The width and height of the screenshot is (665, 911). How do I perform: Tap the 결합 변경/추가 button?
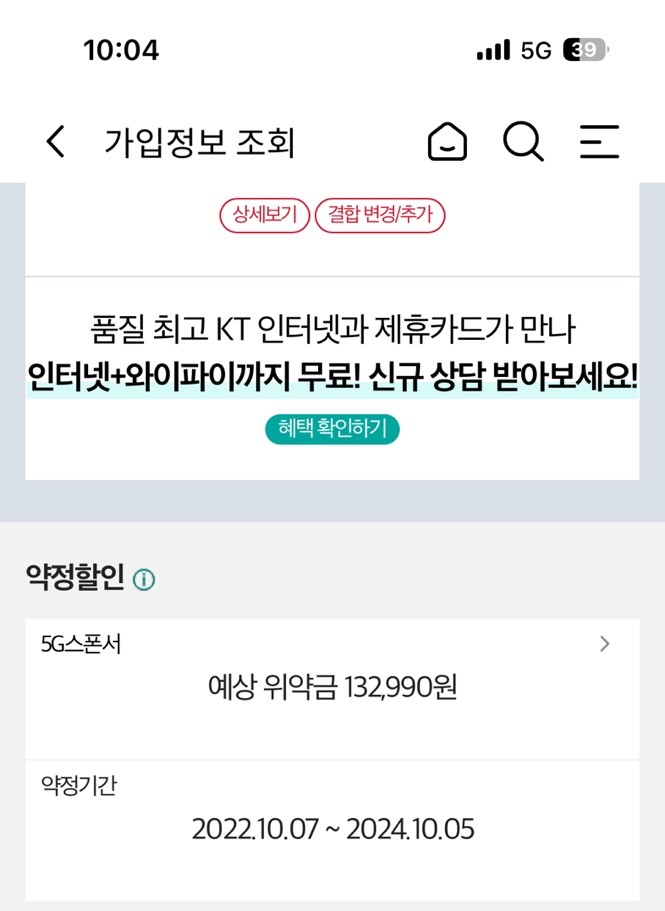(380, 216)
